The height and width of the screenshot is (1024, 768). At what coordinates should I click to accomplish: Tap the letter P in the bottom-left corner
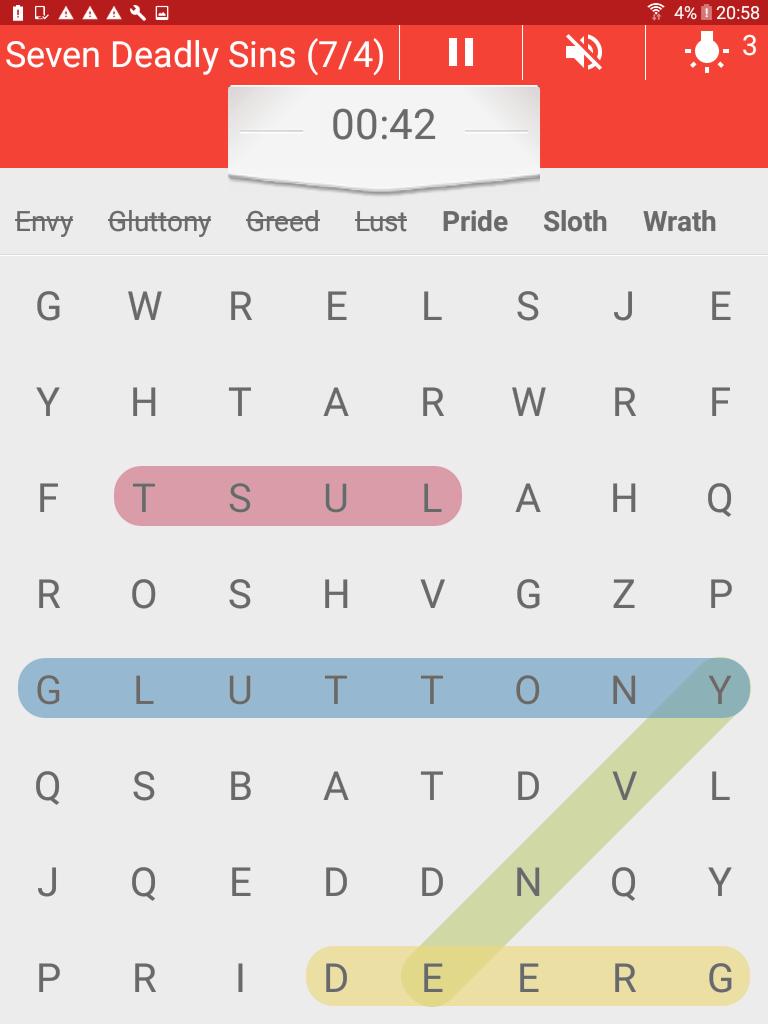pyautogui.click(x=48, y=978)
